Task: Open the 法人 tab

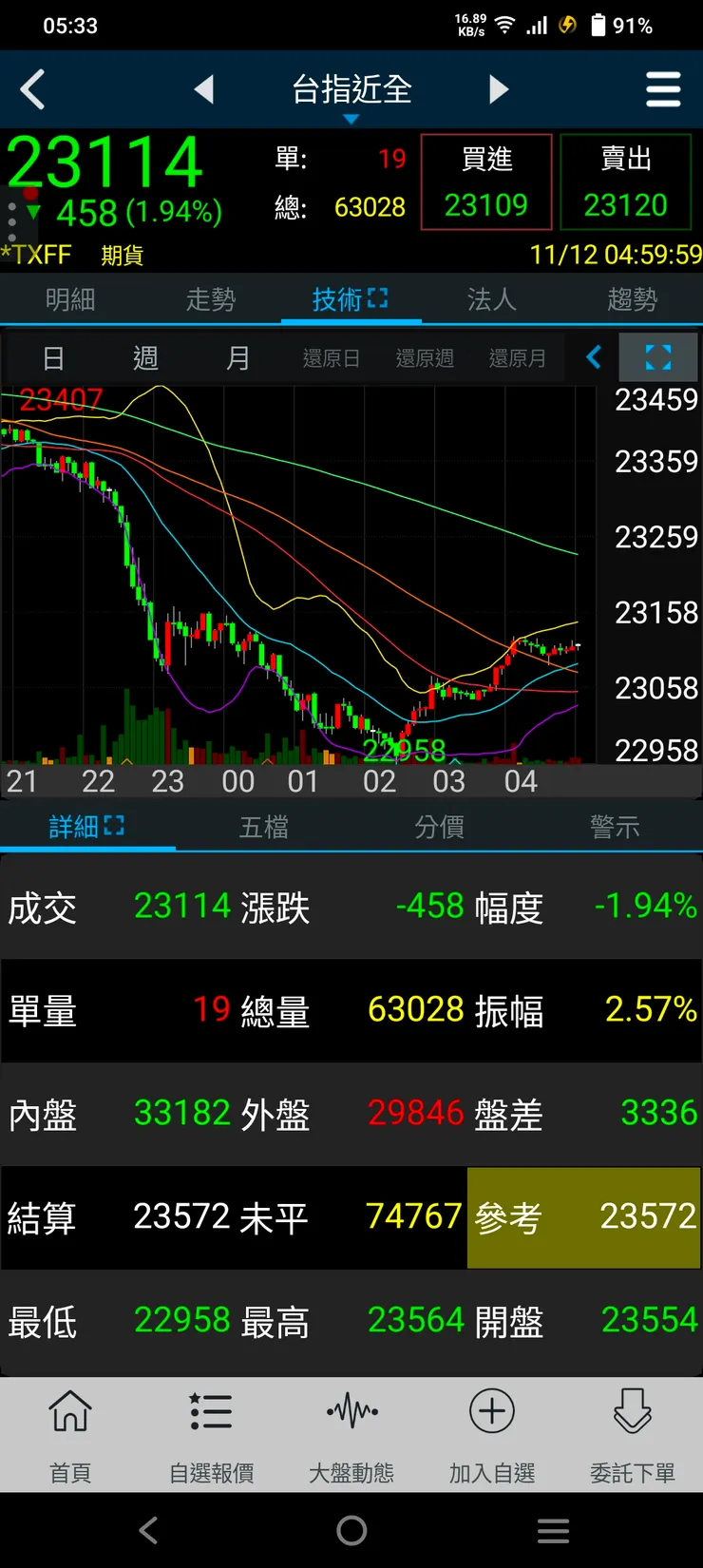Action: tap(491, 300)
